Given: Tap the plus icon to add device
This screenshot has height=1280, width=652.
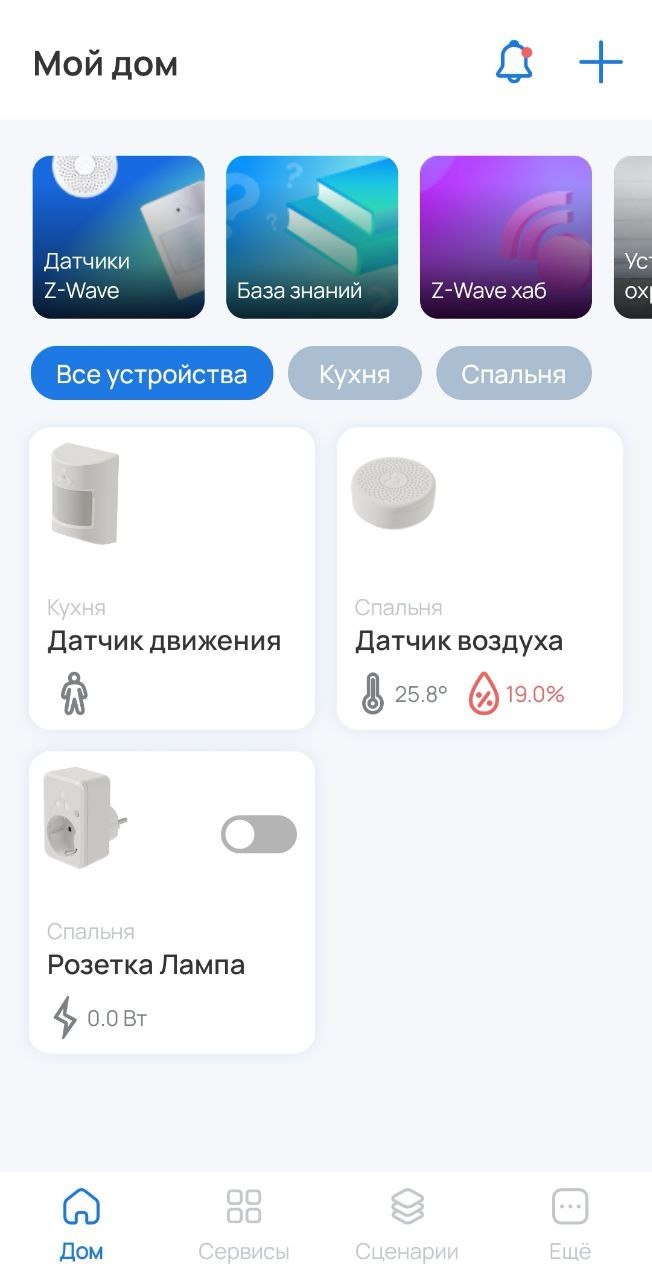Looking at the screenshot, I should (x=600, y=63).
